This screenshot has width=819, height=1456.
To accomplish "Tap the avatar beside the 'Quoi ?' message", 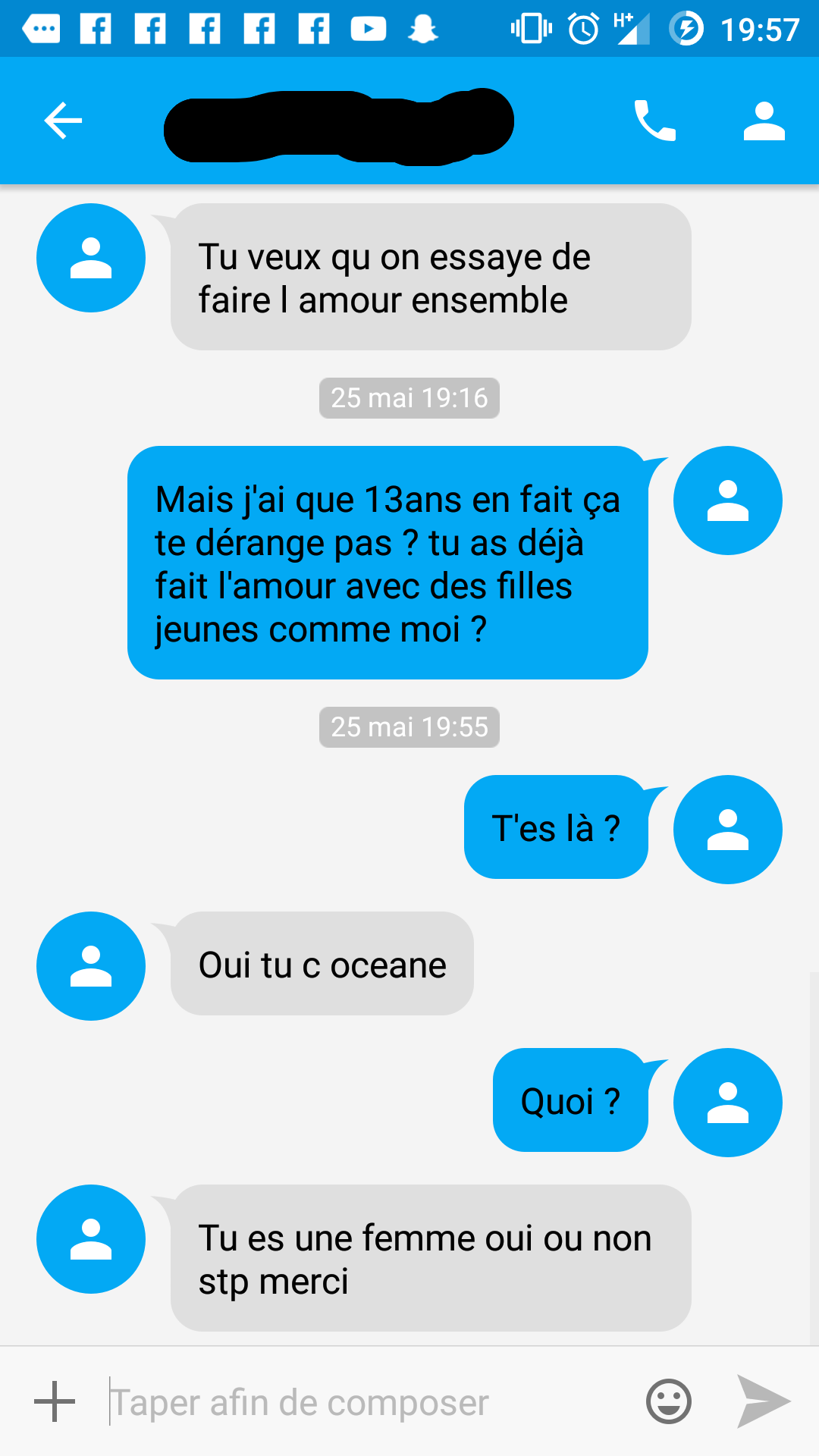I will click(x=727, y=1102).
